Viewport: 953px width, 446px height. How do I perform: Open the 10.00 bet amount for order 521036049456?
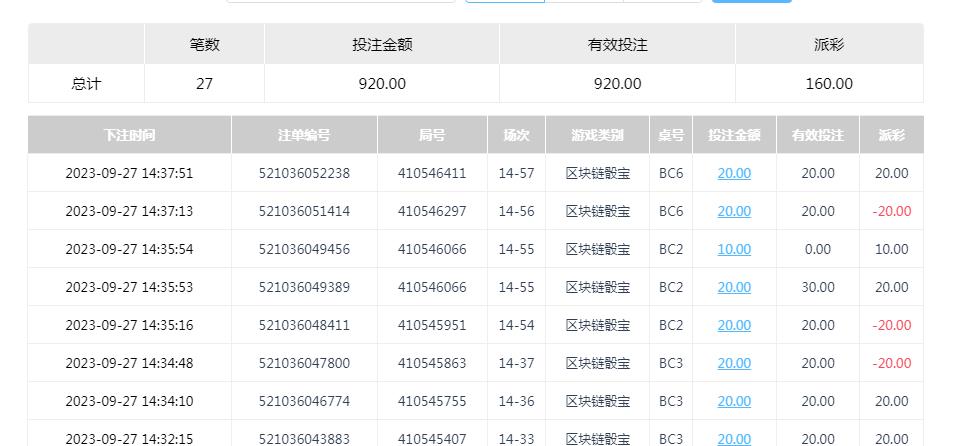[x=734, y=249]
